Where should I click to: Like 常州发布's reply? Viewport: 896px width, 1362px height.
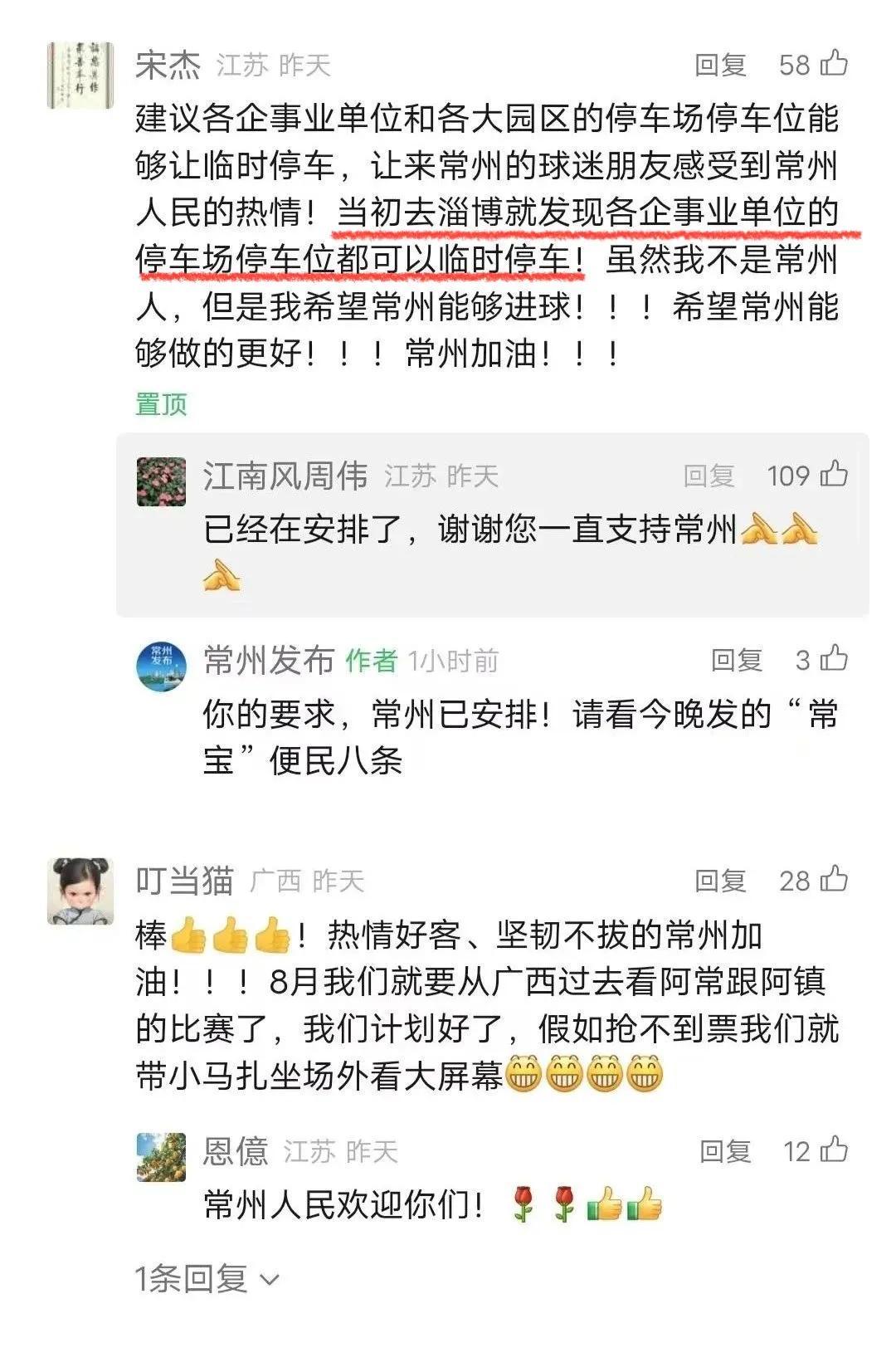coord(833,660)
